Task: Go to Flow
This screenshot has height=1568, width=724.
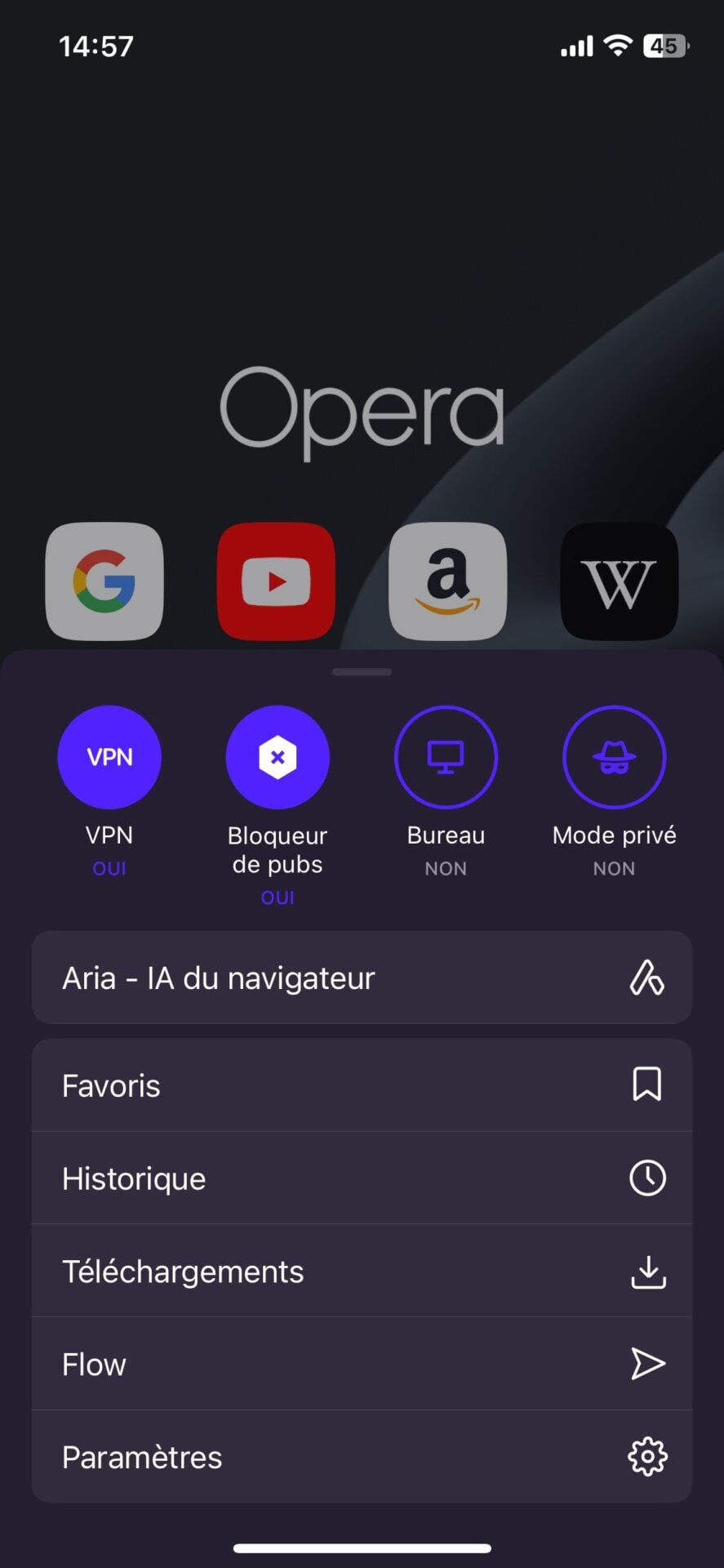Action: [362, 1365]
